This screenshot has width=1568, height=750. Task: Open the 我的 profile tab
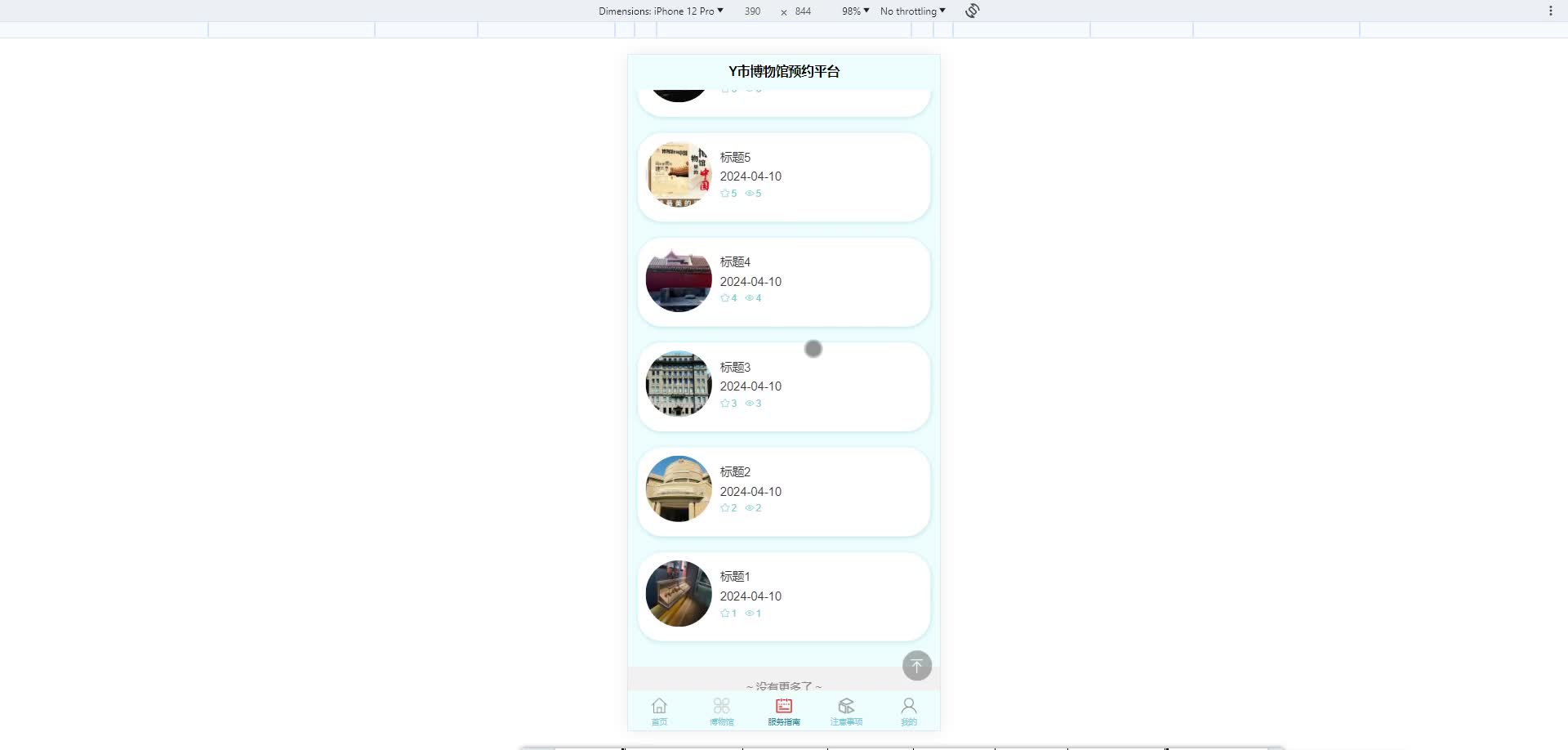(908, 711)
